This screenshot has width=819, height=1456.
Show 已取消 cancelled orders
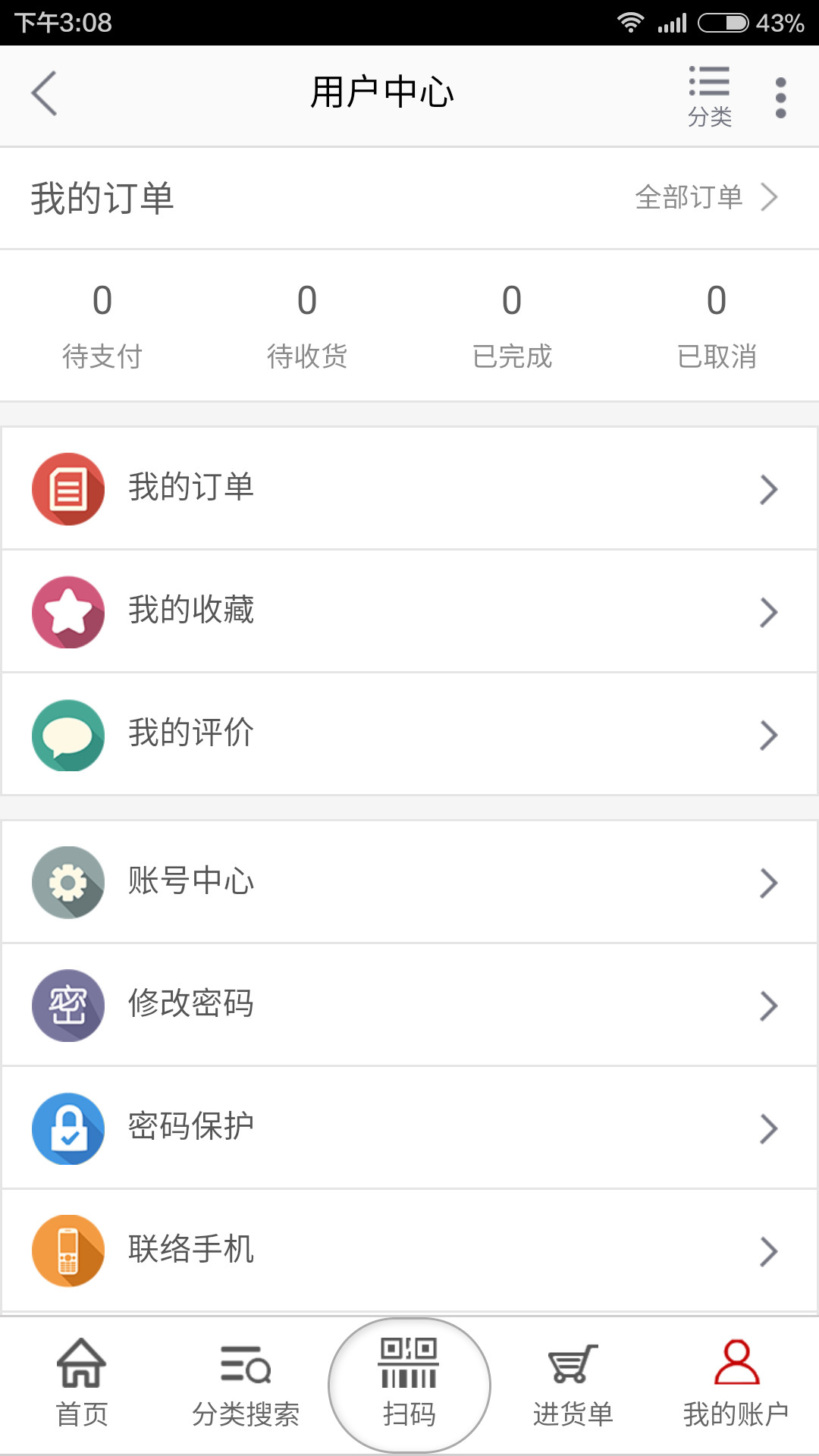coord(717,326)
